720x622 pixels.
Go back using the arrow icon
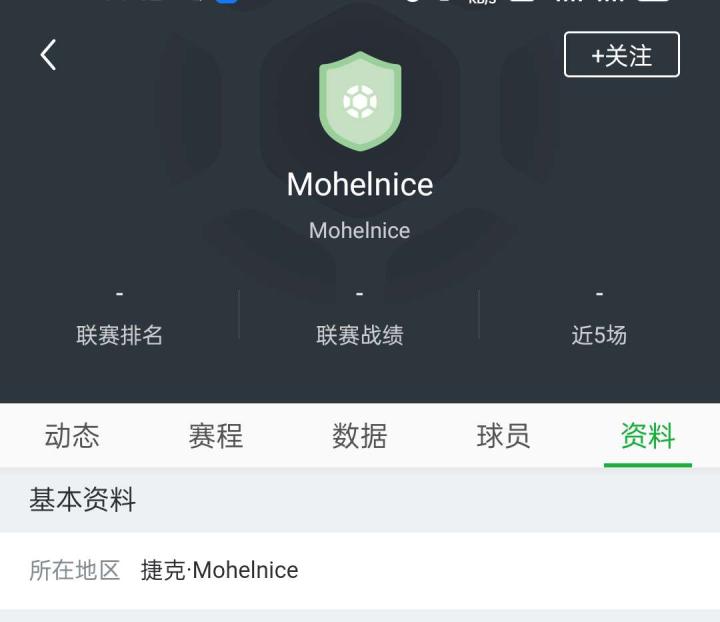pyautogui.click(x=48, y=55)
